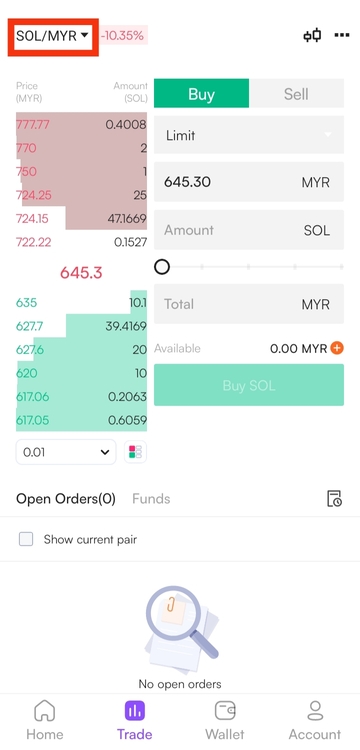Switch to the Sell tab
Image resolution: width=360 pixels, height=750 pixels.
pyautogui.click(x=296, y=93)
